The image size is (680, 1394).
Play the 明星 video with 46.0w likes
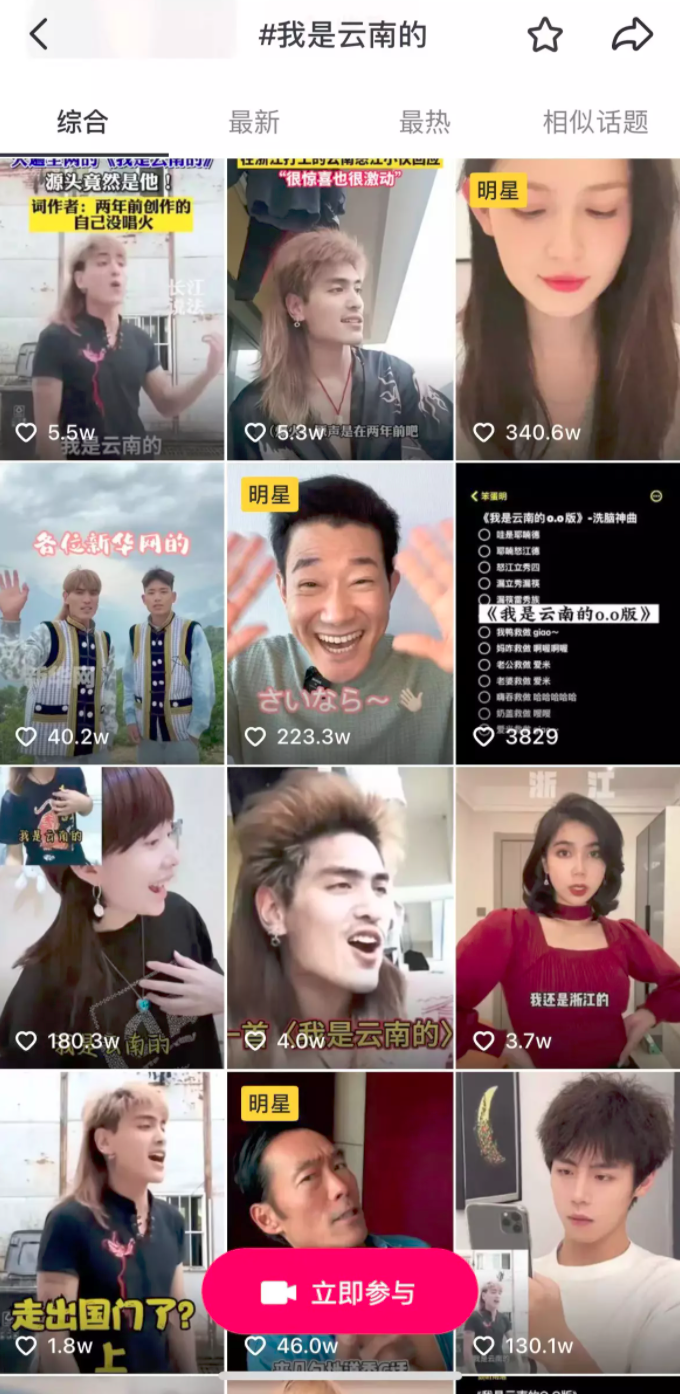pos(340,1170)
